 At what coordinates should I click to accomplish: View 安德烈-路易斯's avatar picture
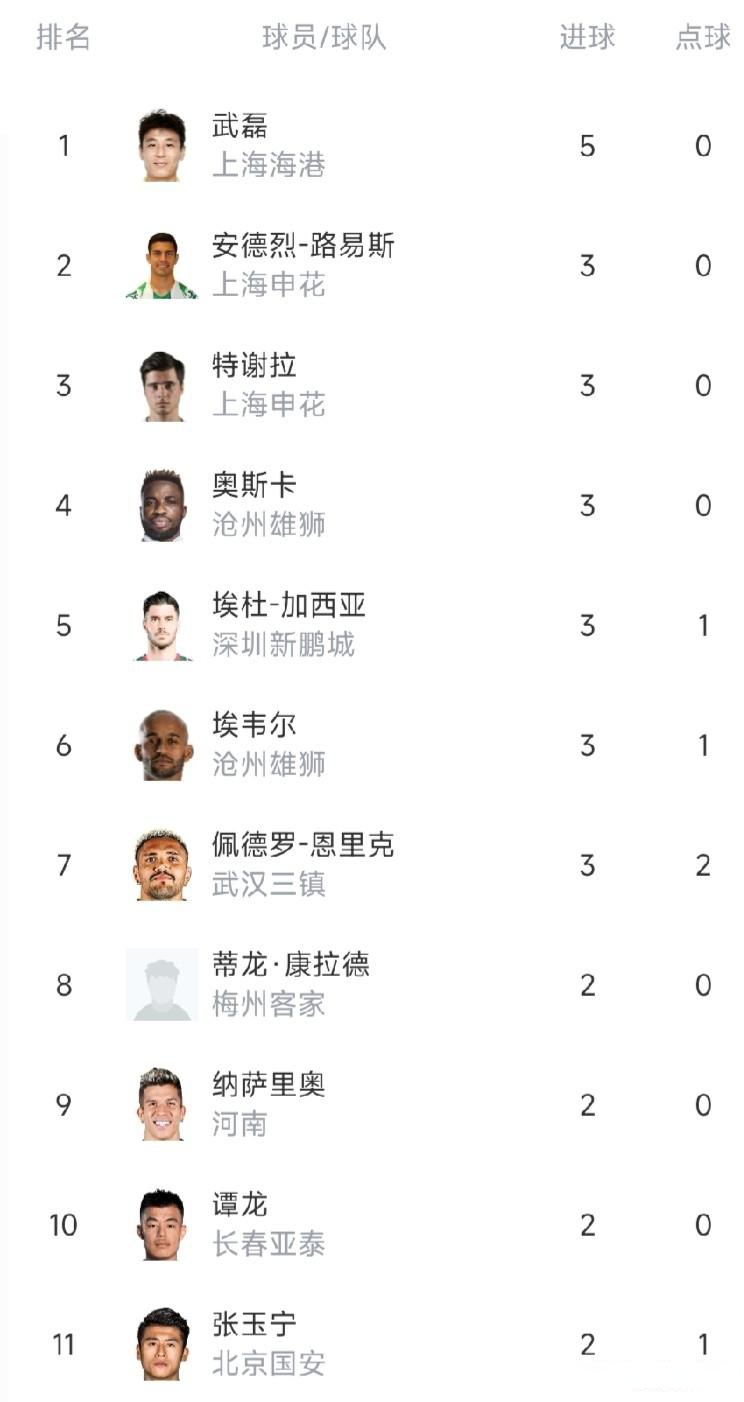pos(163,265)
